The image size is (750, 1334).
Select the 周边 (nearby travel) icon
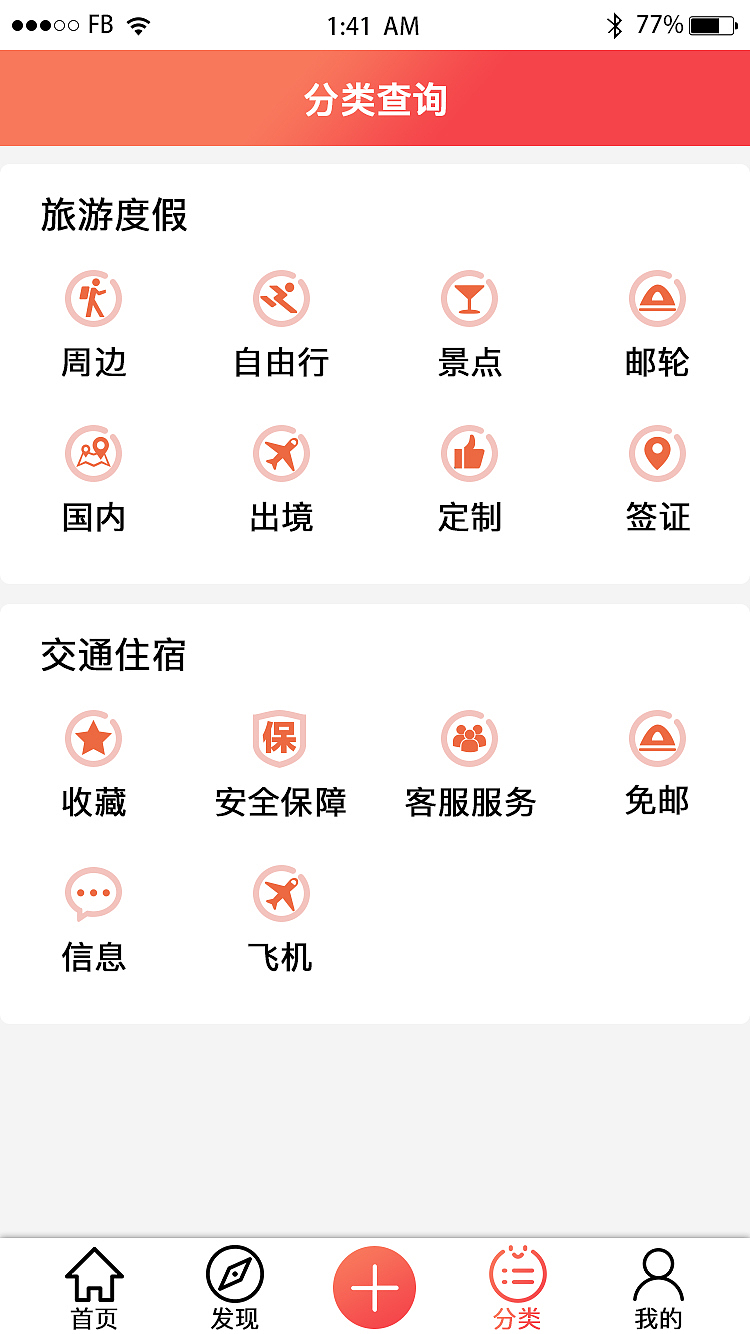[93, 298]
